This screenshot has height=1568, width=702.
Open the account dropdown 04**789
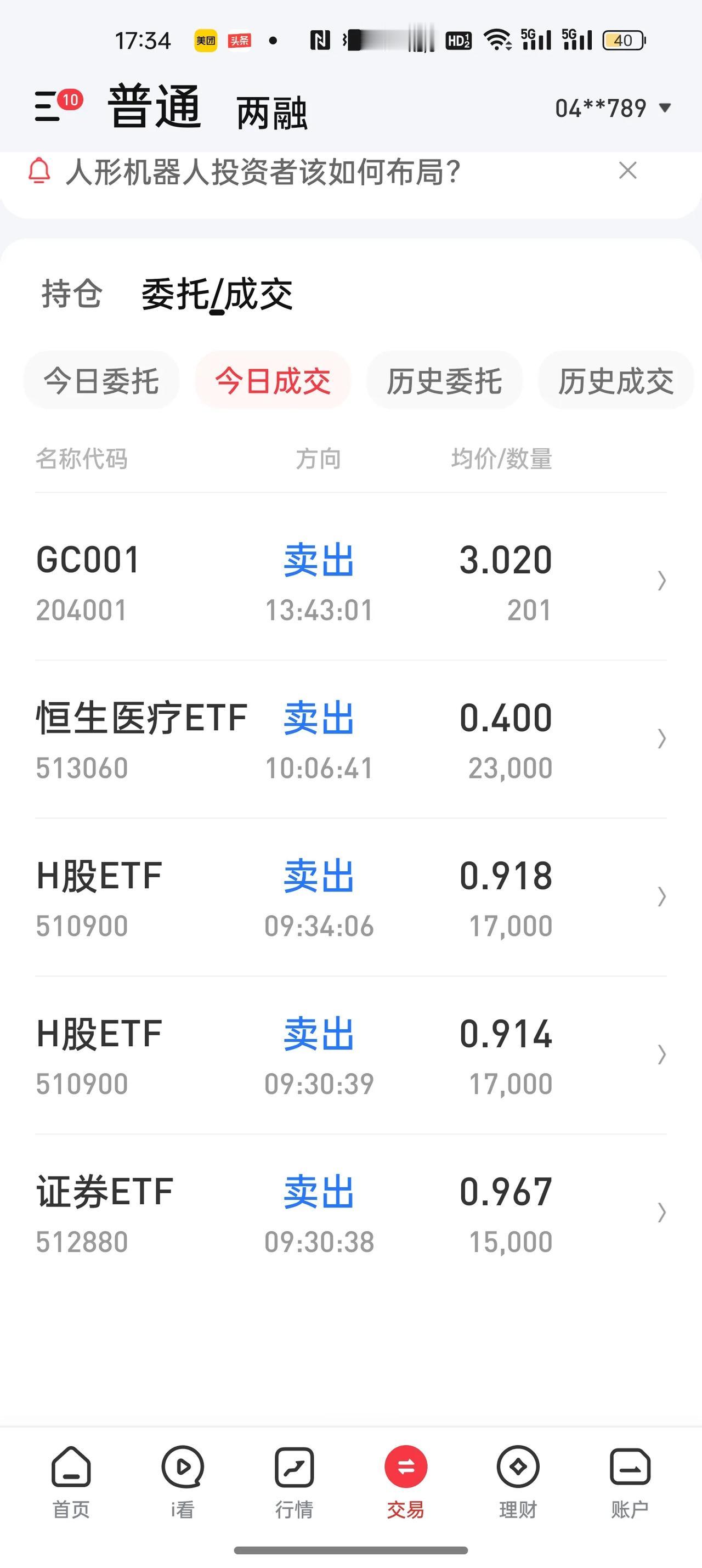613,108
